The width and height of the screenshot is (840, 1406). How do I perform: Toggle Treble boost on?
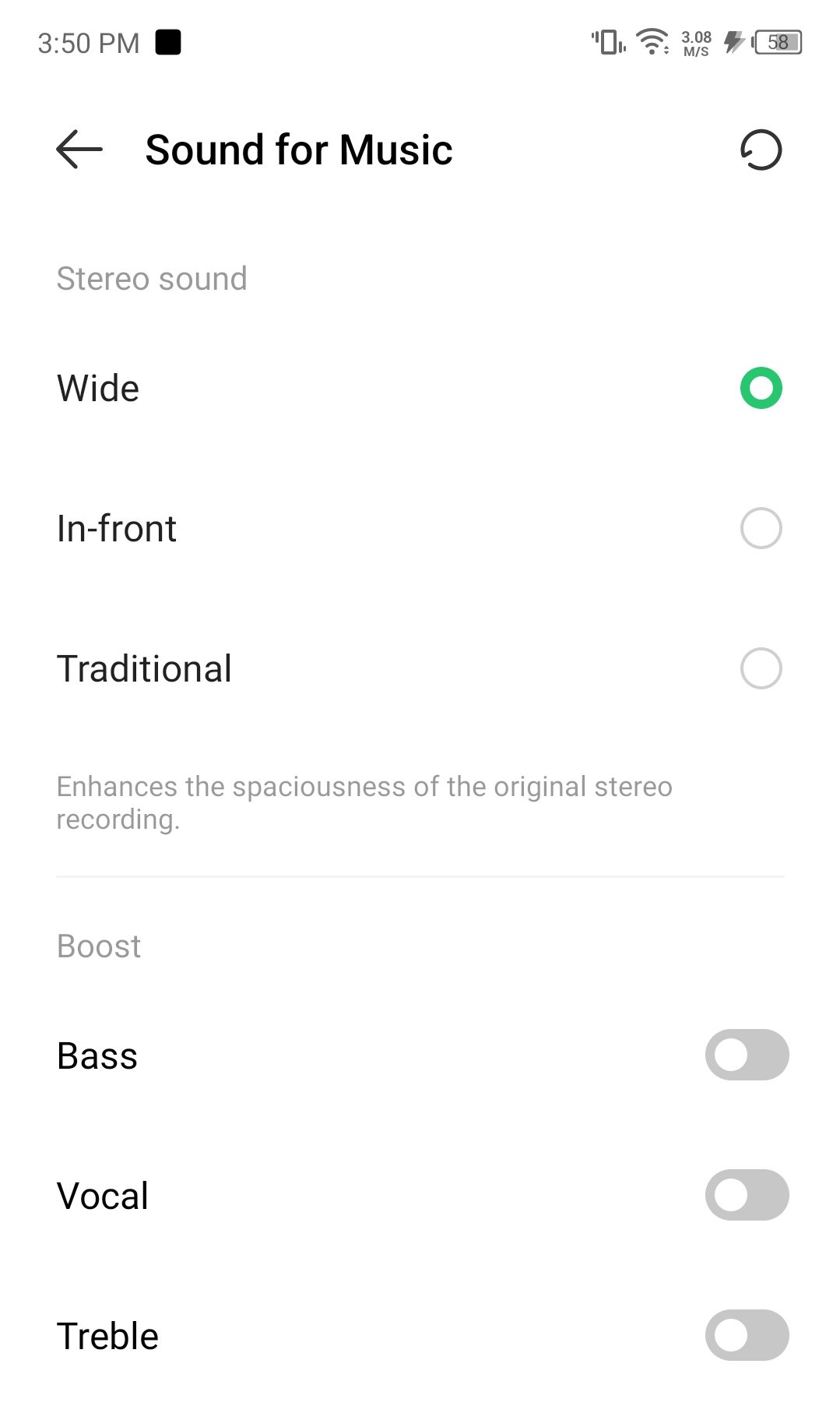pyautogui.click(x=747, y=1335)
